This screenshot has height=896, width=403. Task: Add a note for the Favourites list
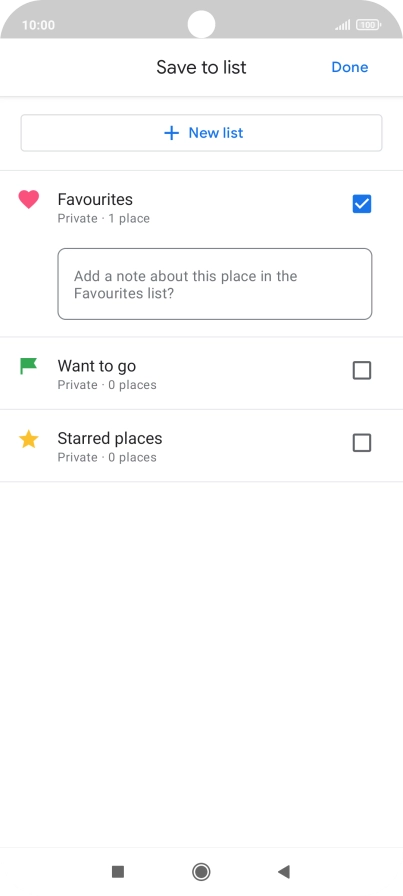[x=215, y=284]
